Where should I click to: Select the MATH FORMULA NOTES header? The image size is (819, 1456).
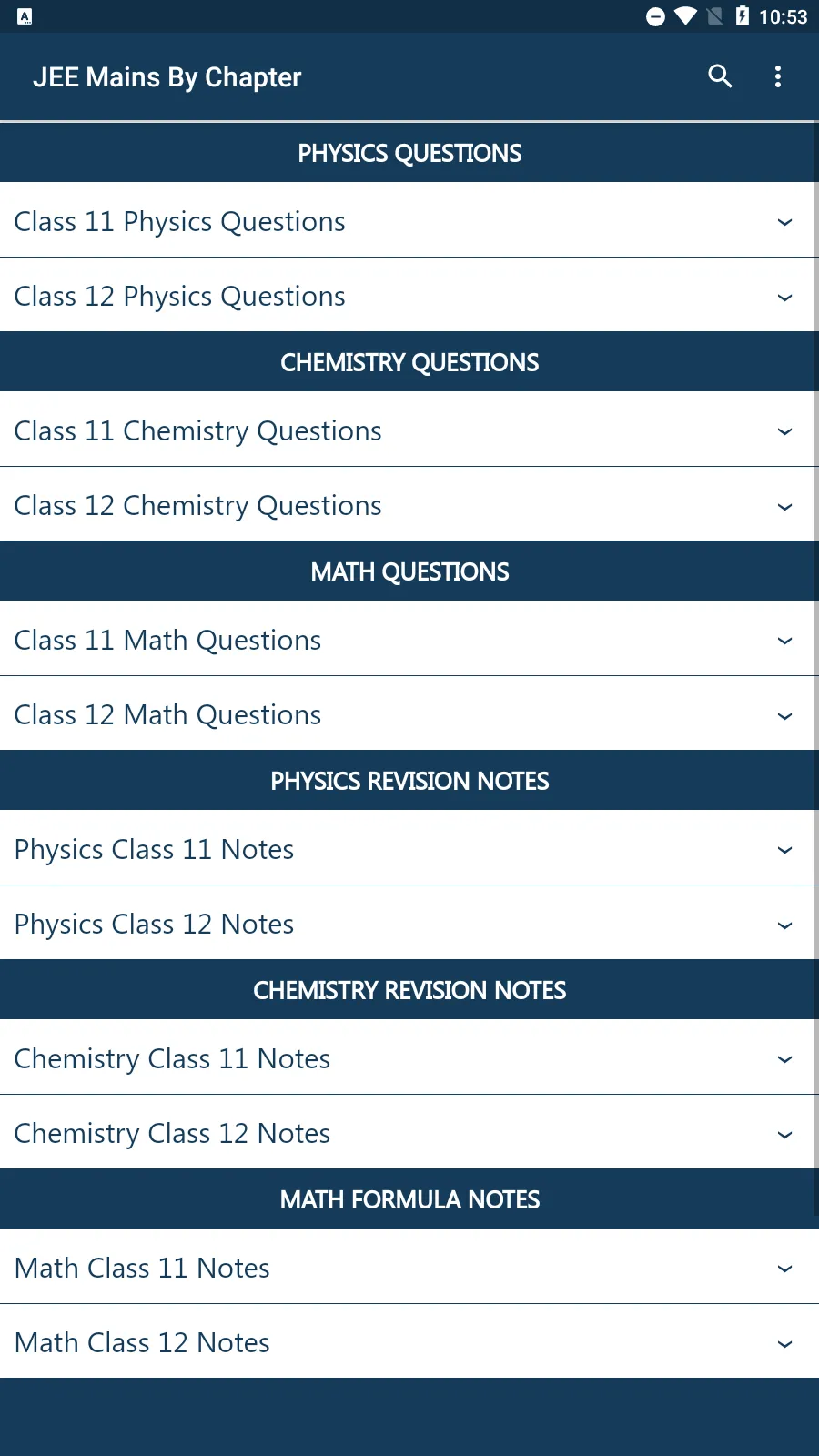click(409, 1199)
